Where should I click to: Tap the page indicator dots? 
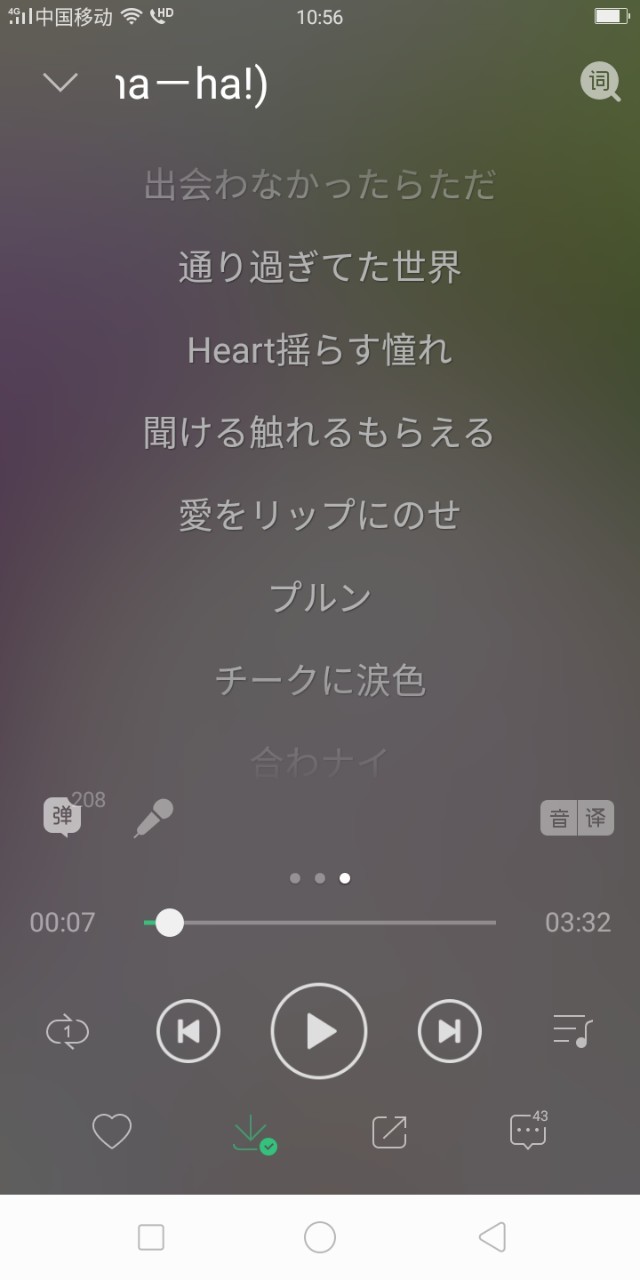click(320, 878)
